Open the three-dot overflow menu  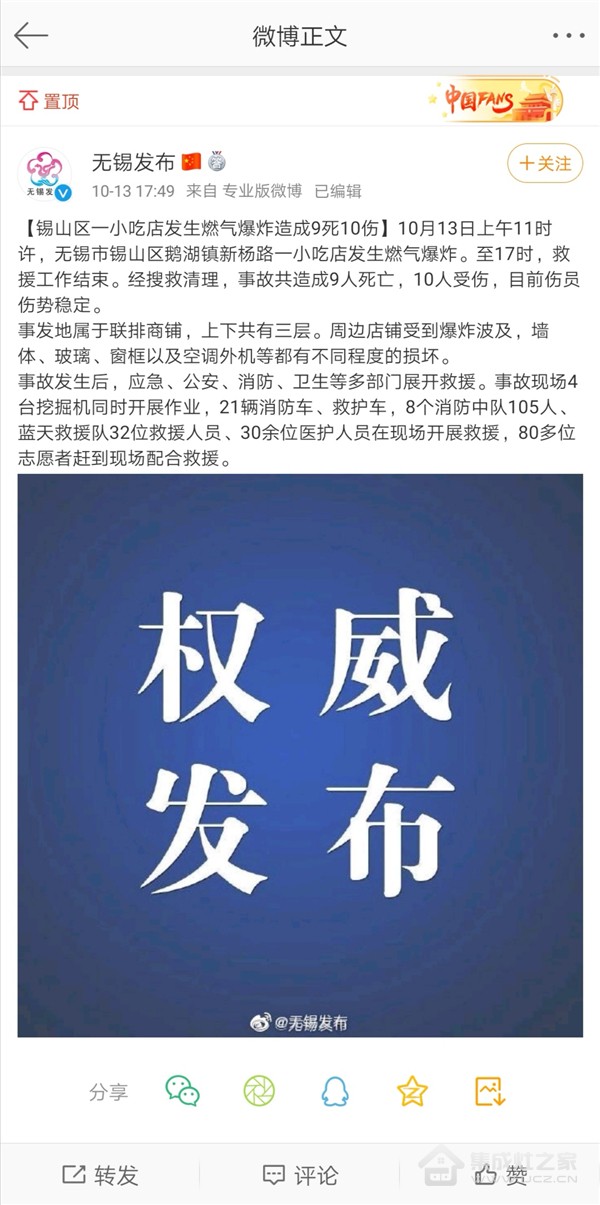point(567,36)
